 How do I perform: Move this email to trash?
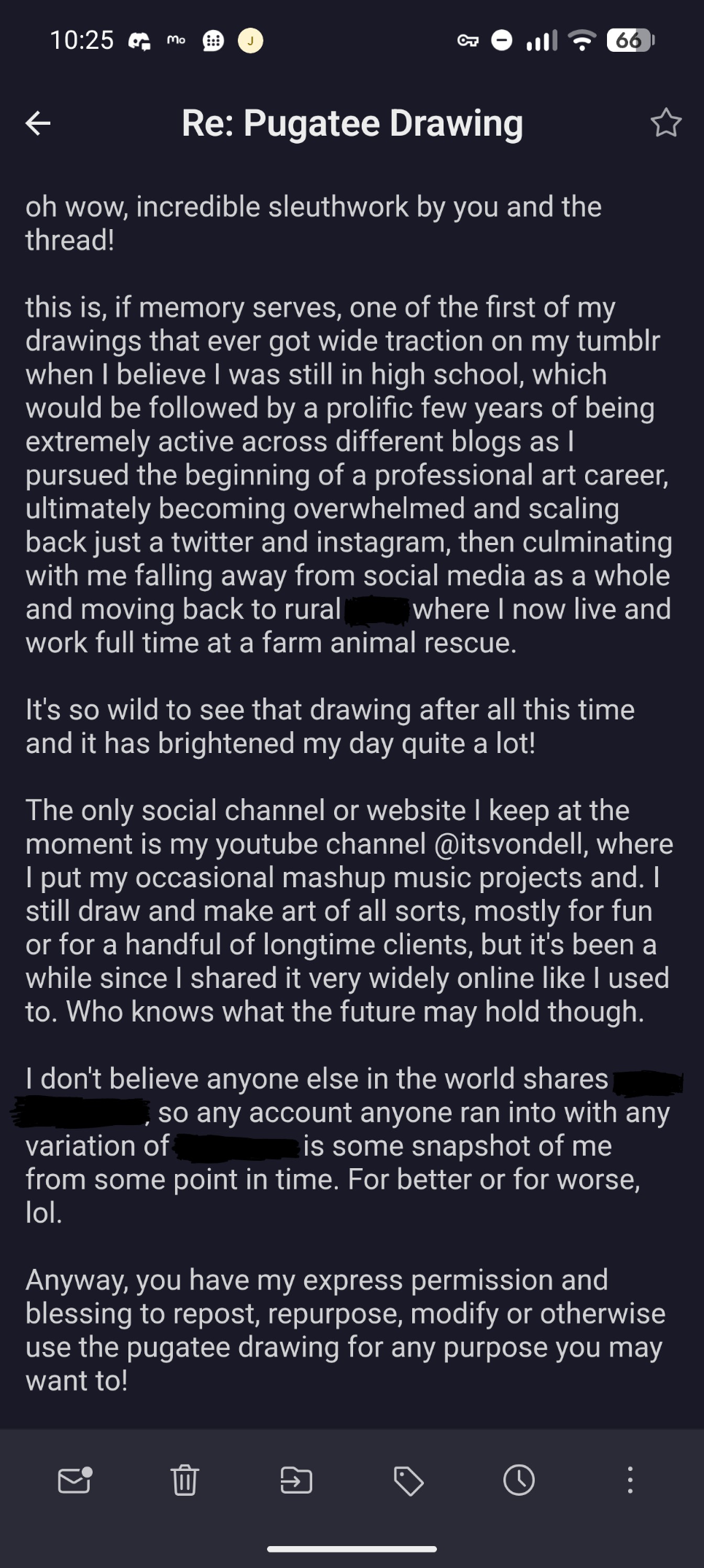[185, 1480]
